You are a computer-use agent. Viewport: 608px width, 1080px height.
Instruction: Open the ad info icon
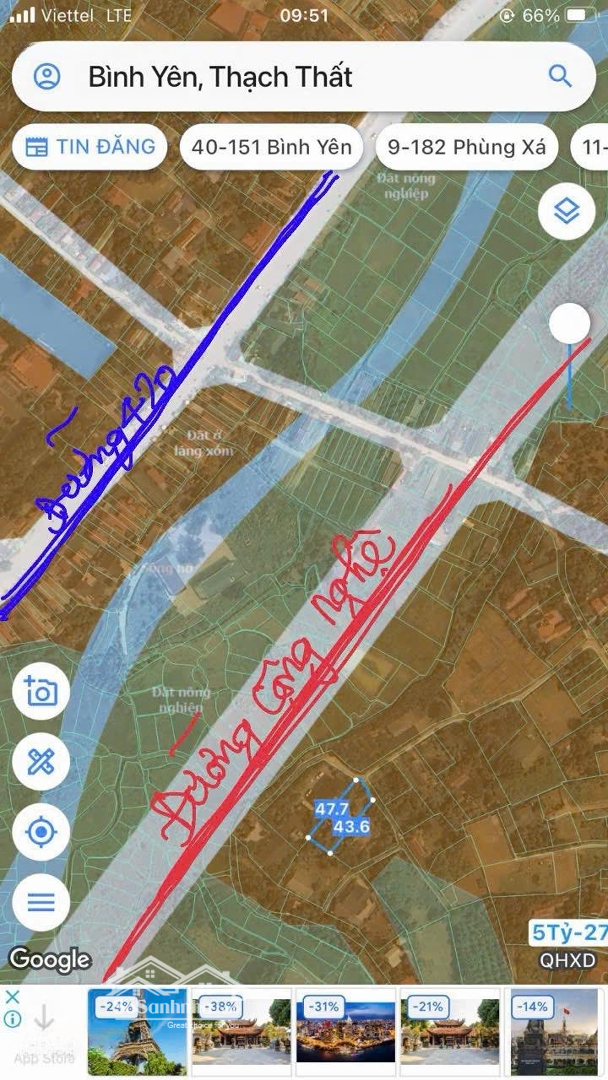click(12, 1019)
